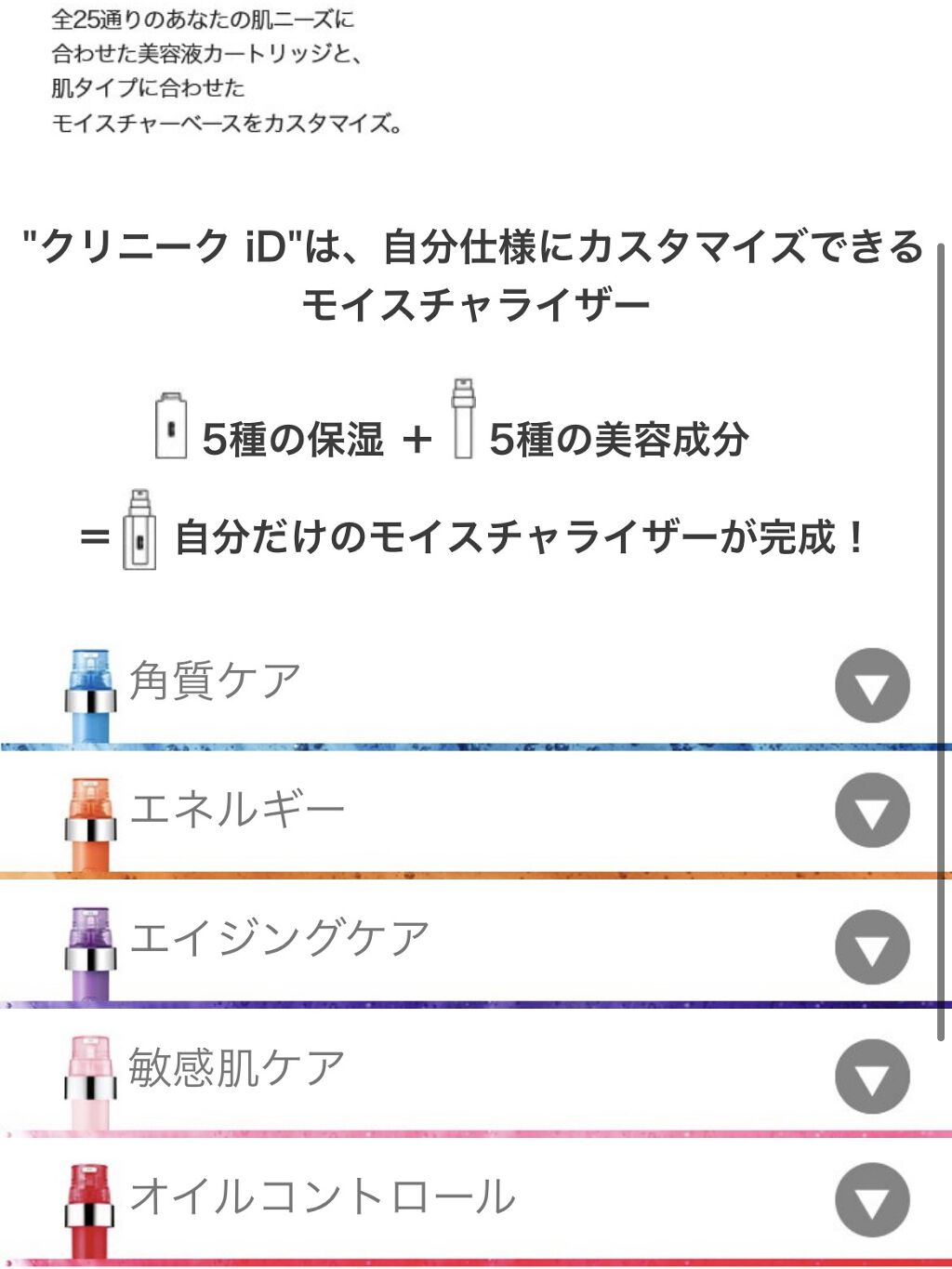This screenshot has height=1269, width=952.
Task: Expand the エネルギー section
Action: coord(873,815)
